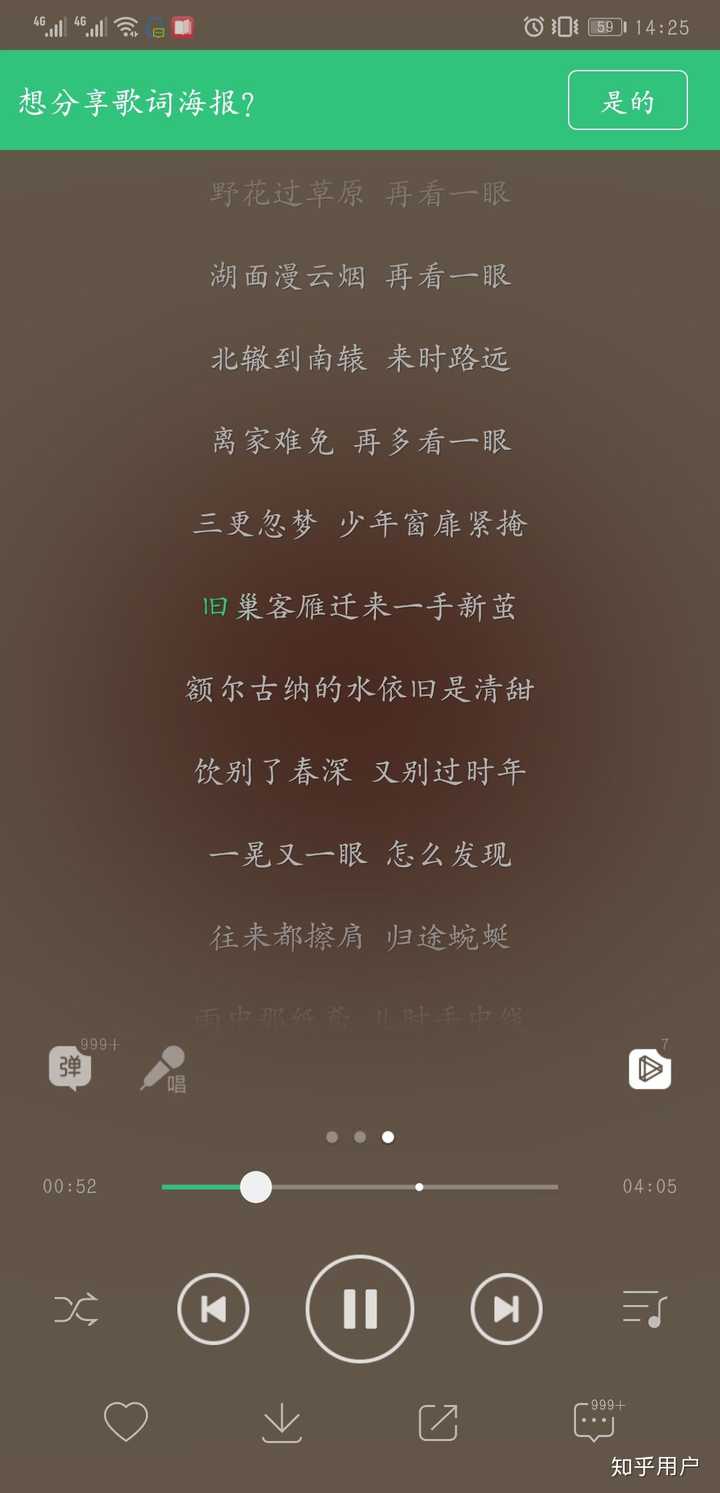Switch to the second page indicator dot
Screen dimensions: 720x1493
[359, 1136]
